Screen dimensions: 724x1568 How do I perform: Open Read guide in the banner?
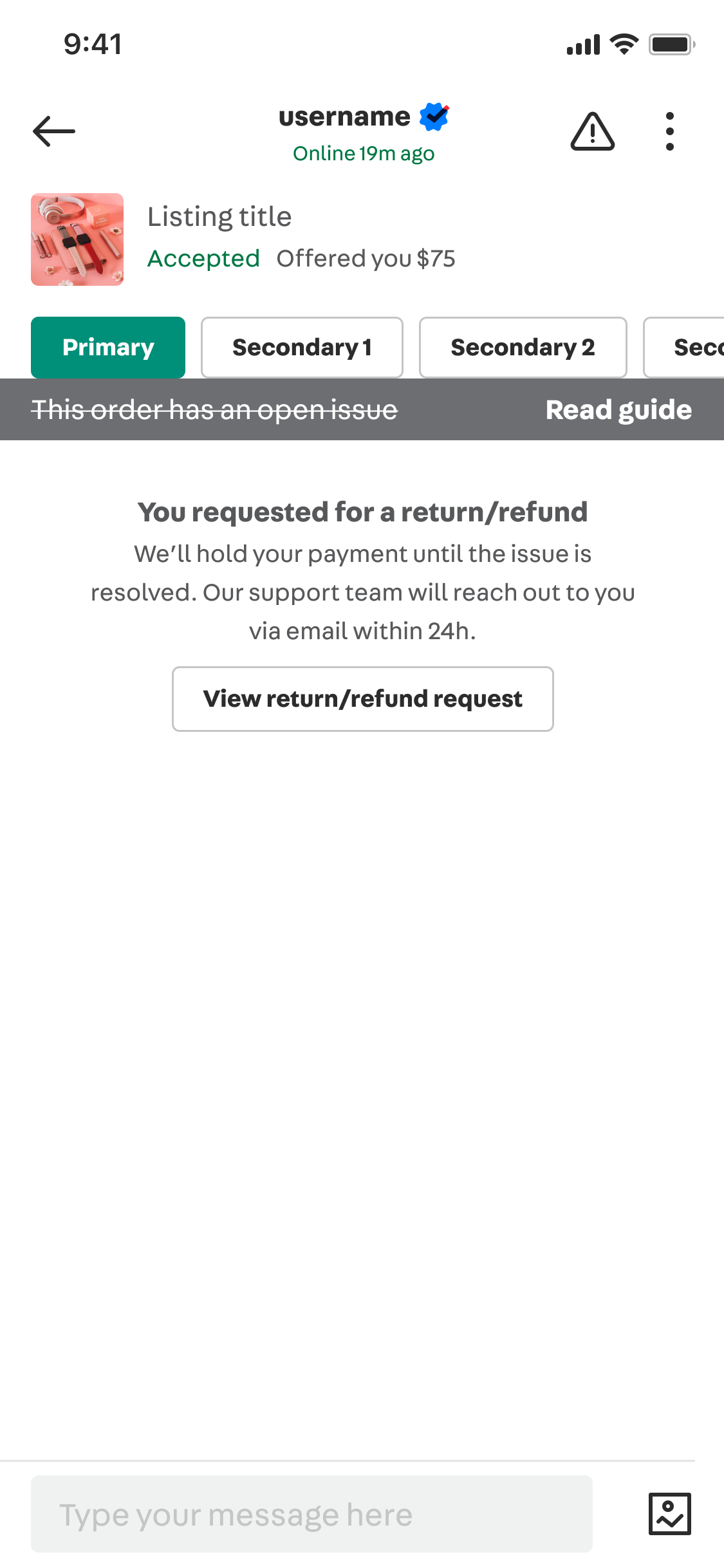coord(618,410)
